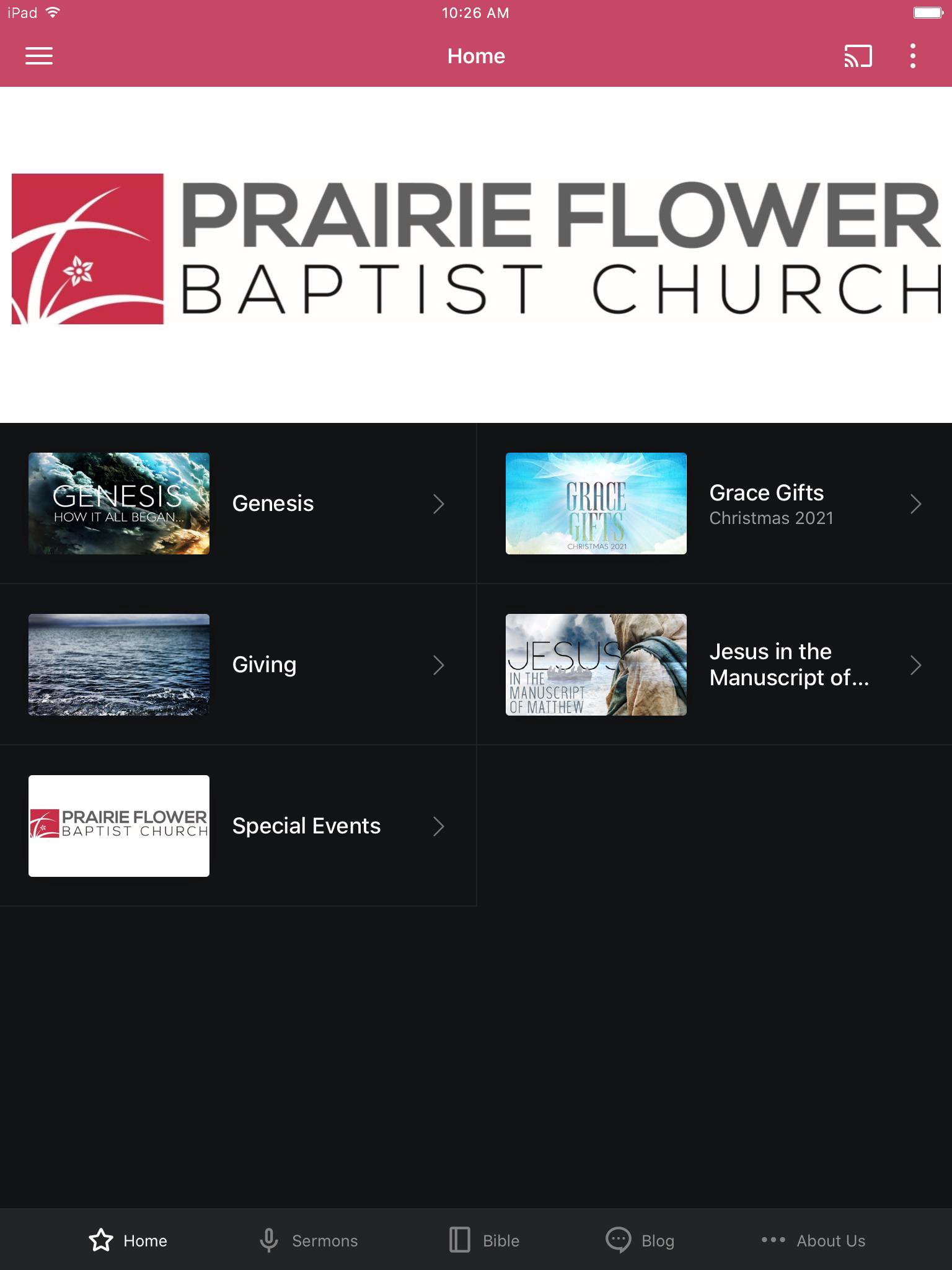Viewport: 952px width, 1270px height.
Task: Go to the Blog tab
Action: [640, 1240]
